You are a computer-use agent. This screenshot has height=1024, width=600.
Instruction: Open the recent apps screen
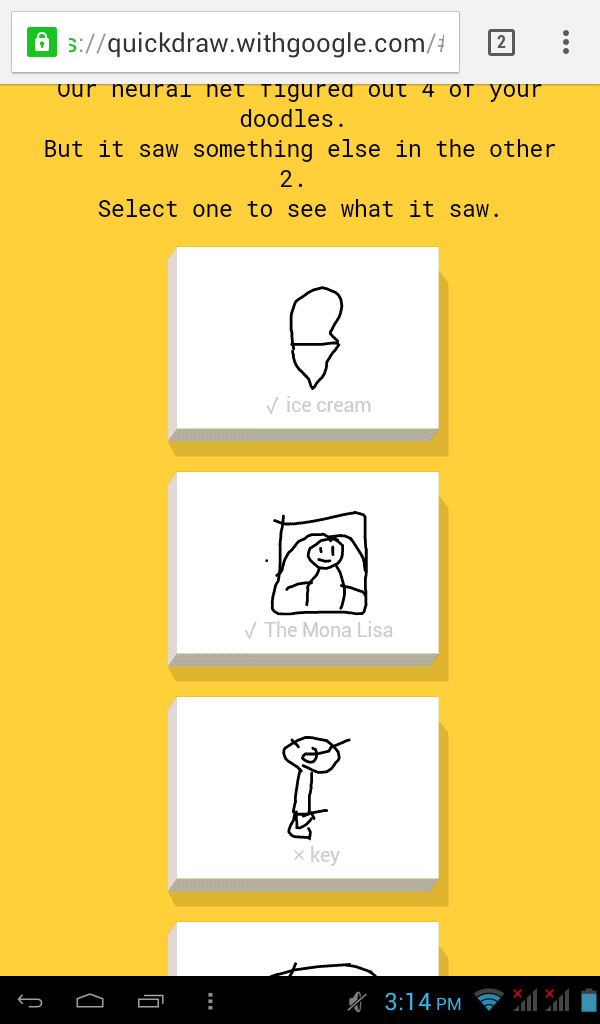[150, 1000]
